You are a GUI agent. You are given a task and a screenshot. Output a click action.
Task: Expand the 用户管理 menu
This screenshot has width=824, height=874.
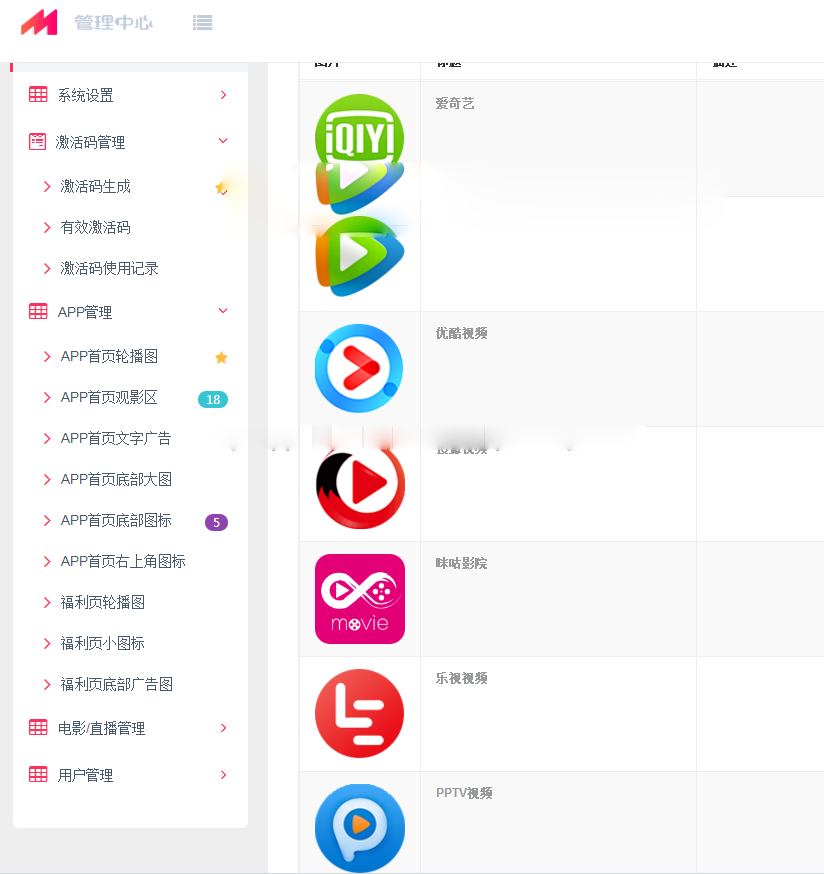[86, 775]
